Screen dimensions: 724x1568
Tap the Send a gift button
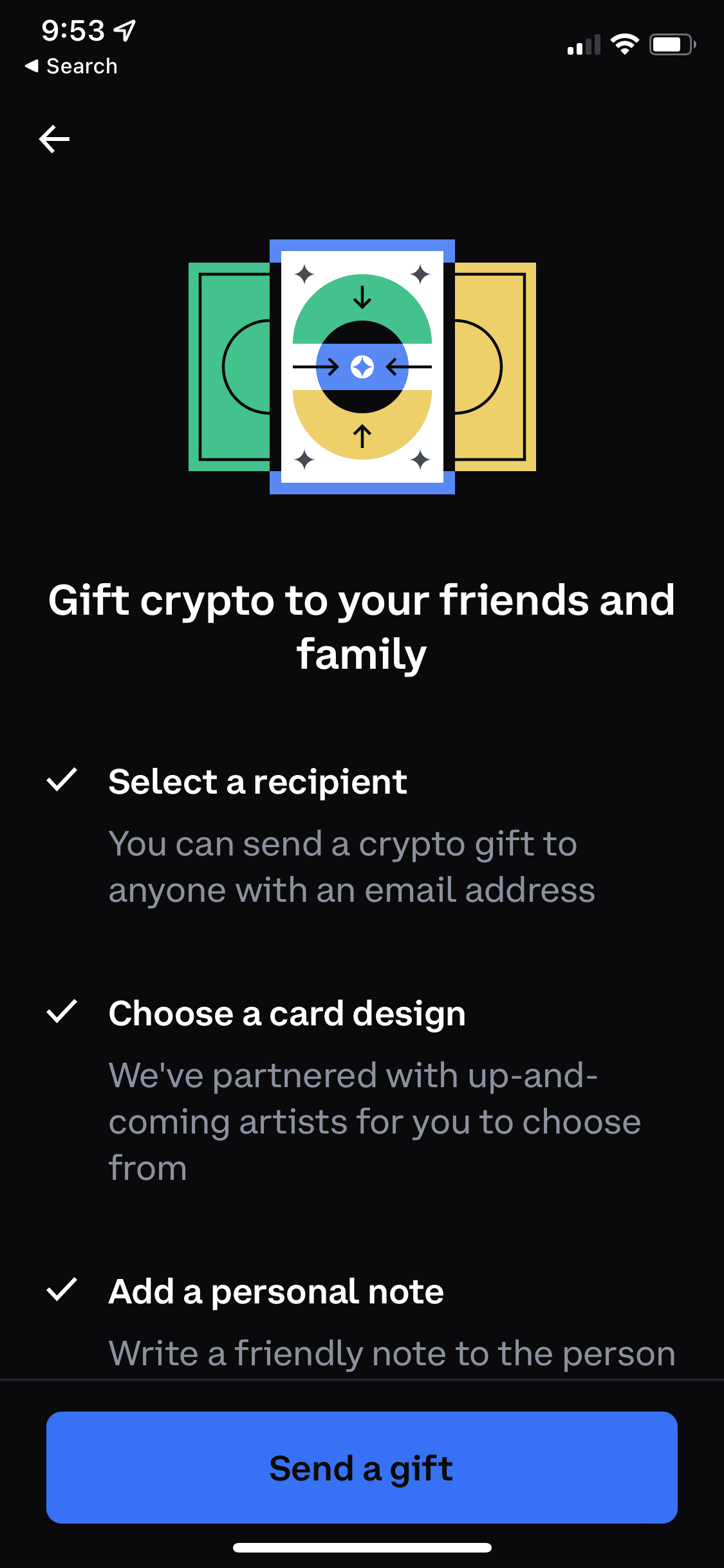coord(362,1468)
